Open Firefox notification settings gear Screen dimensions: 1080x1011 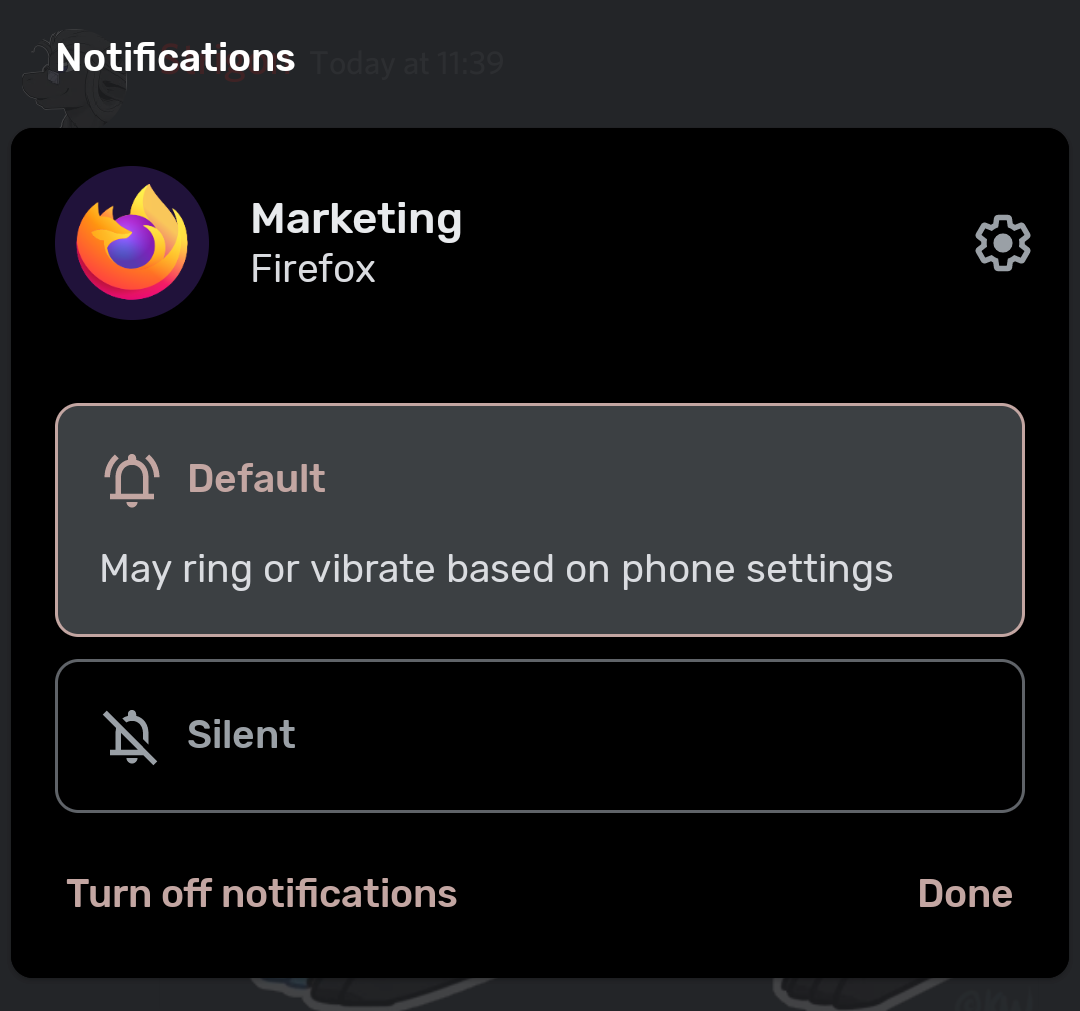point(1002,243)
